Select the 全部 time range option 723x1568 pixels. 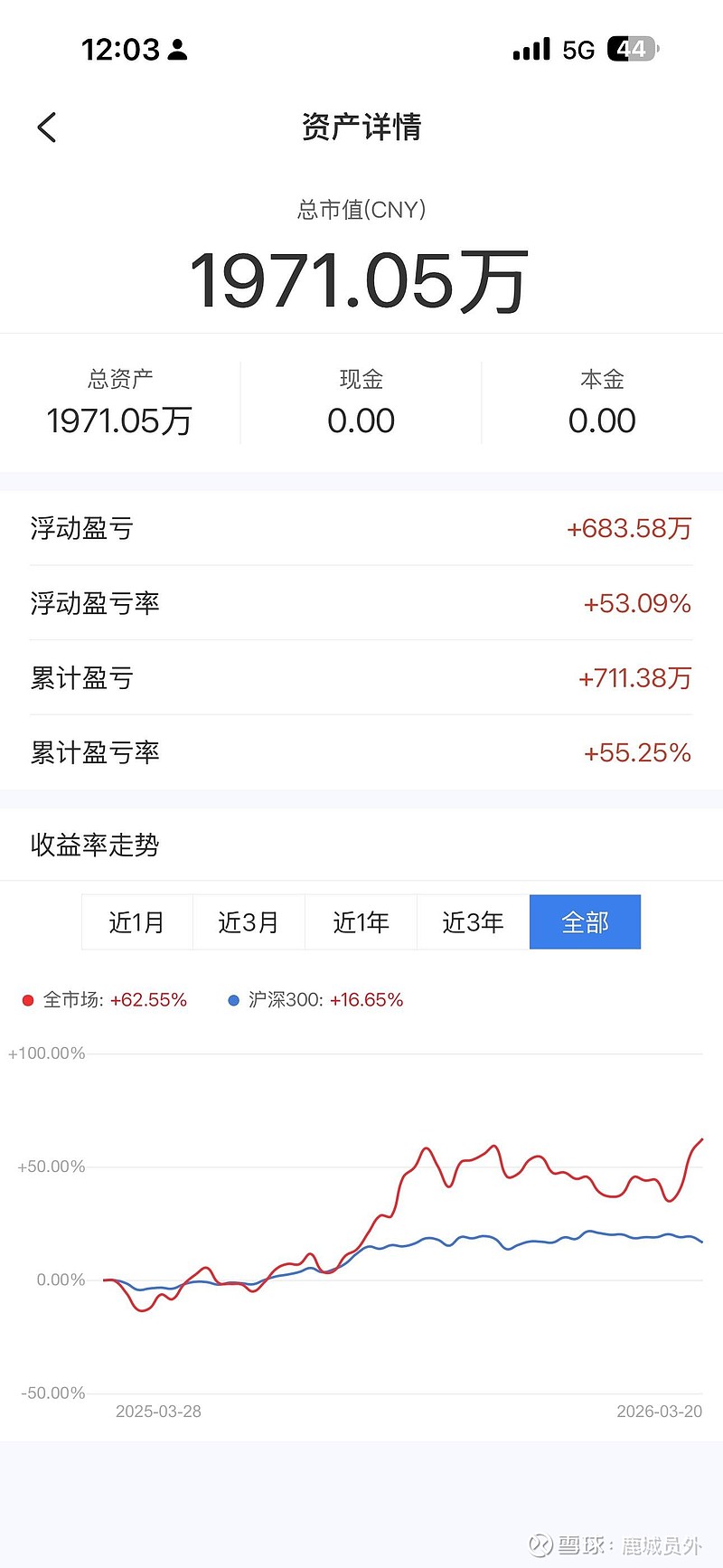pyautogui.click(x=585, y=921)
